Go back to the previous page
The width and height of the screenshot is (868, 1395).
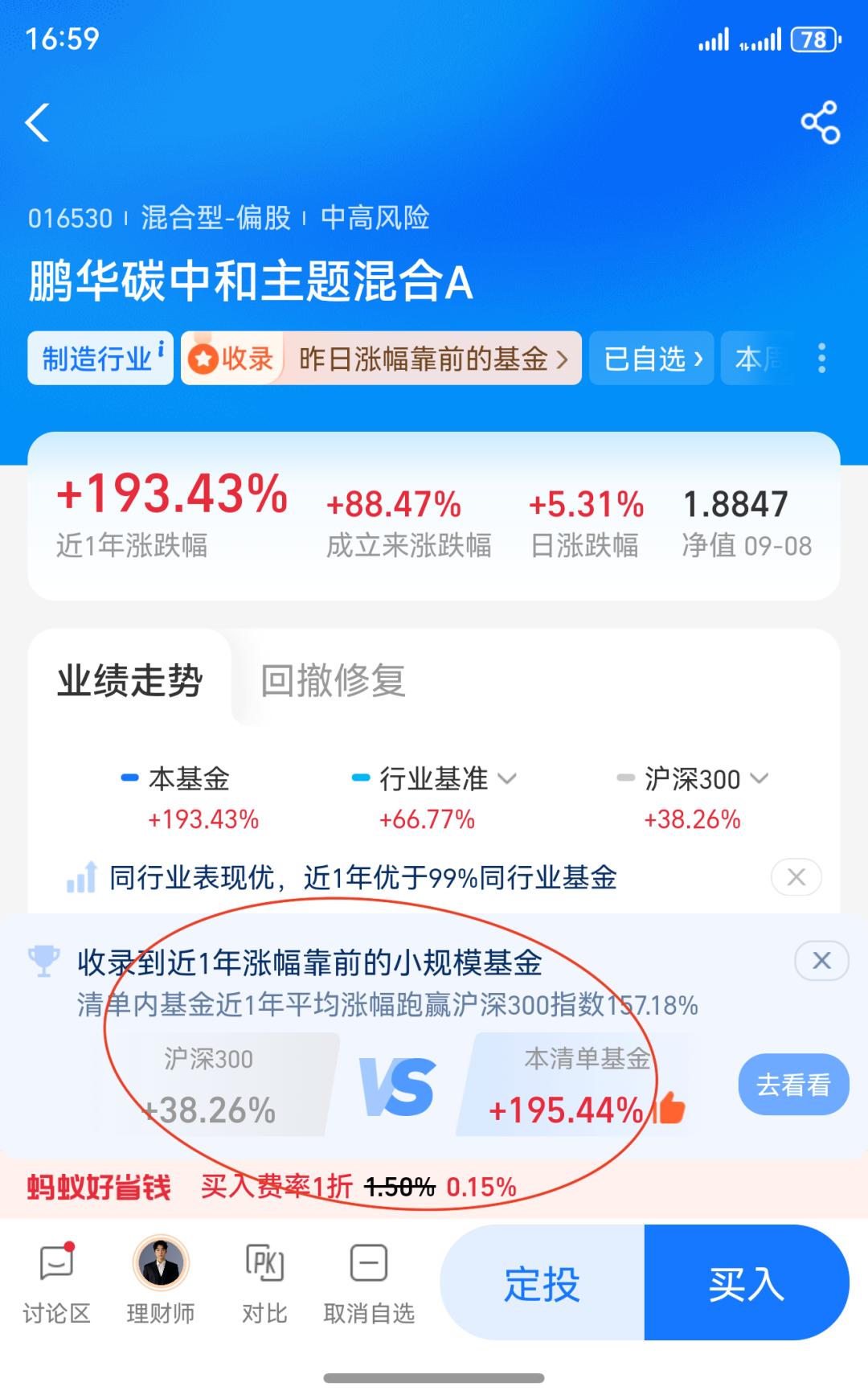click(x=38, y=123)
